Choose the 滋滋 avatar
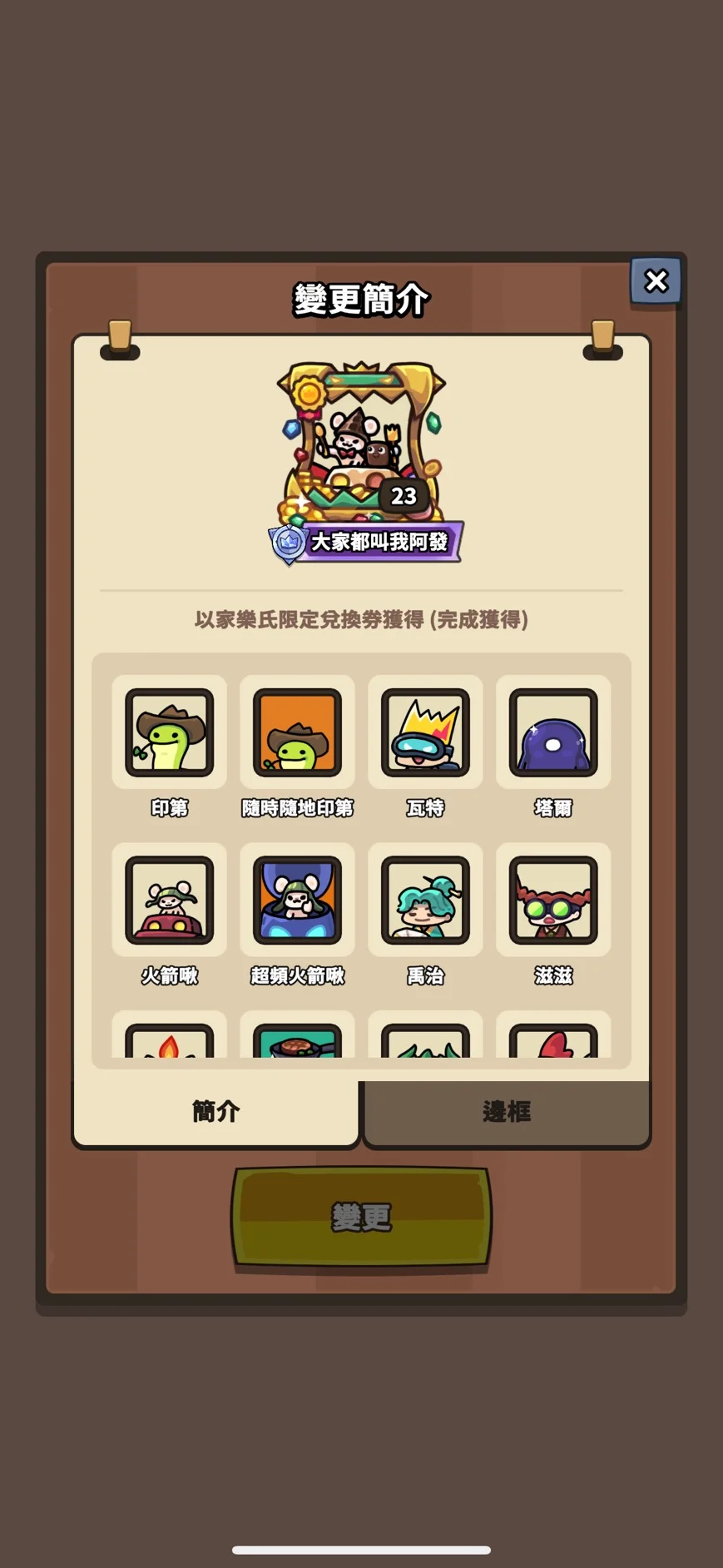 [x=553, y=900]
